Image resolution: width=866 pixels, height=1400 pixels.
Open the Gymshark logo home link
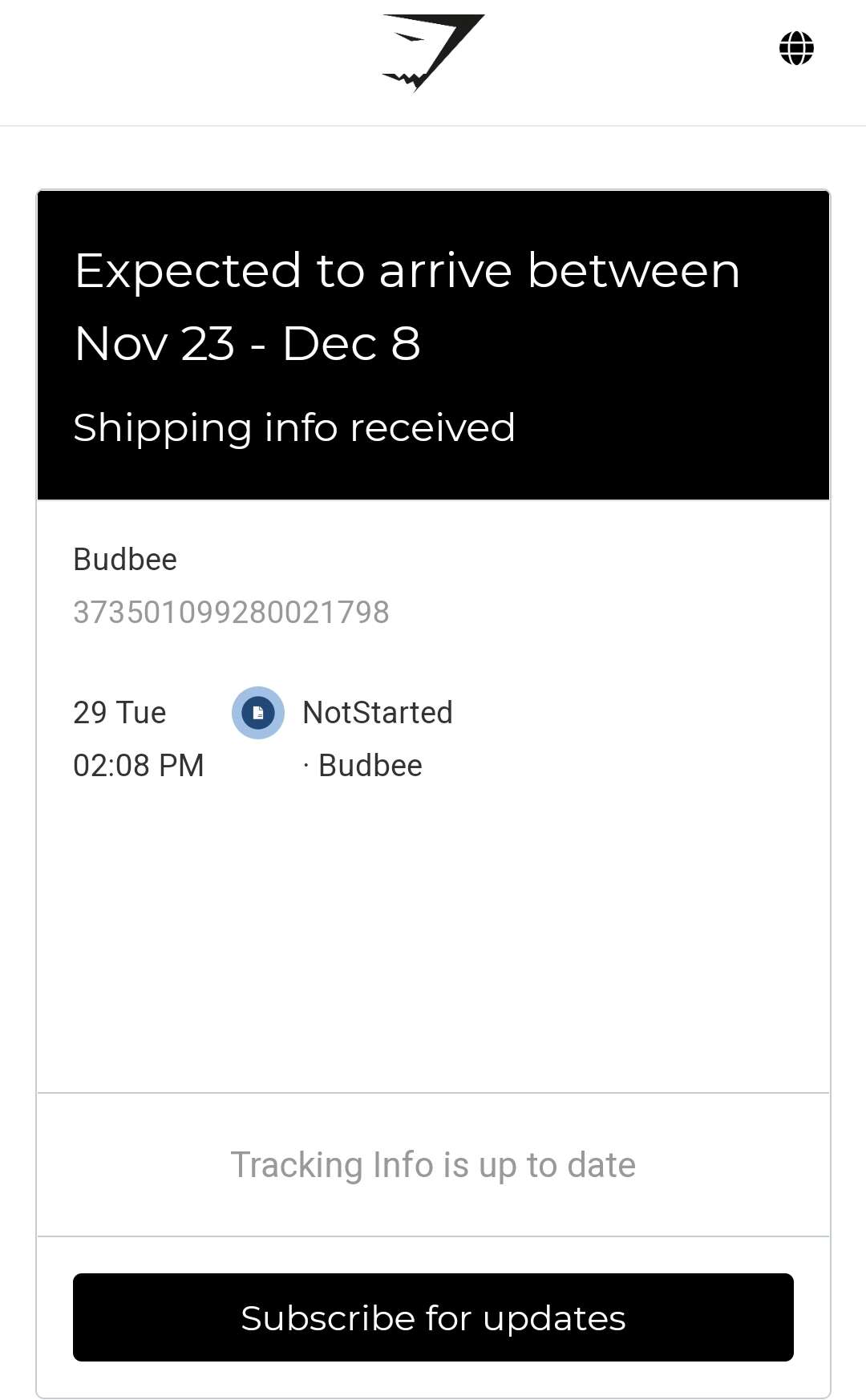click(x=433, y=53)
